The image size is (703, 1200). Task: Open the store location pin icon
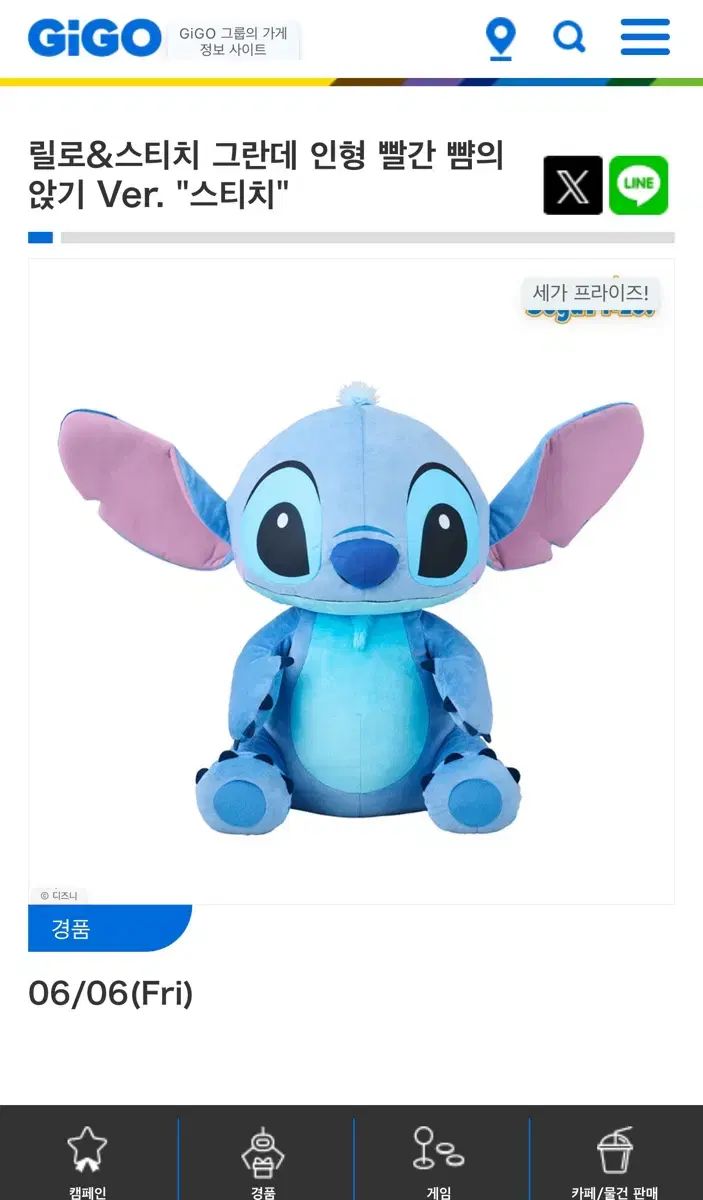click(500, 38)
